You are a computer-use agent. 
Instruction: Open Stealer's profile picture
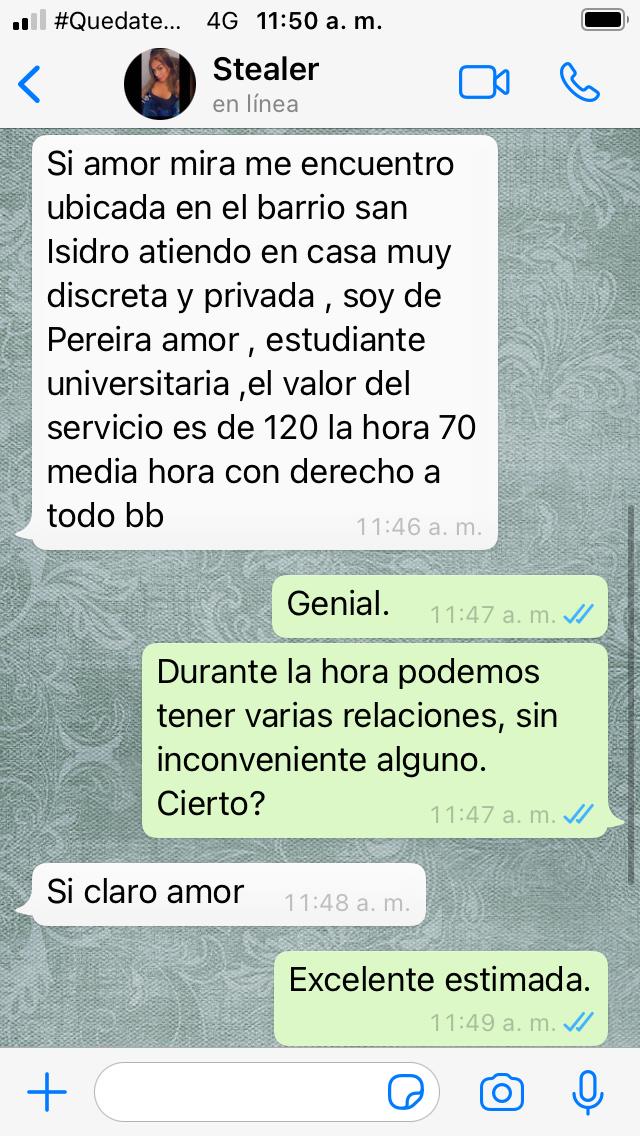pos(159,84)
